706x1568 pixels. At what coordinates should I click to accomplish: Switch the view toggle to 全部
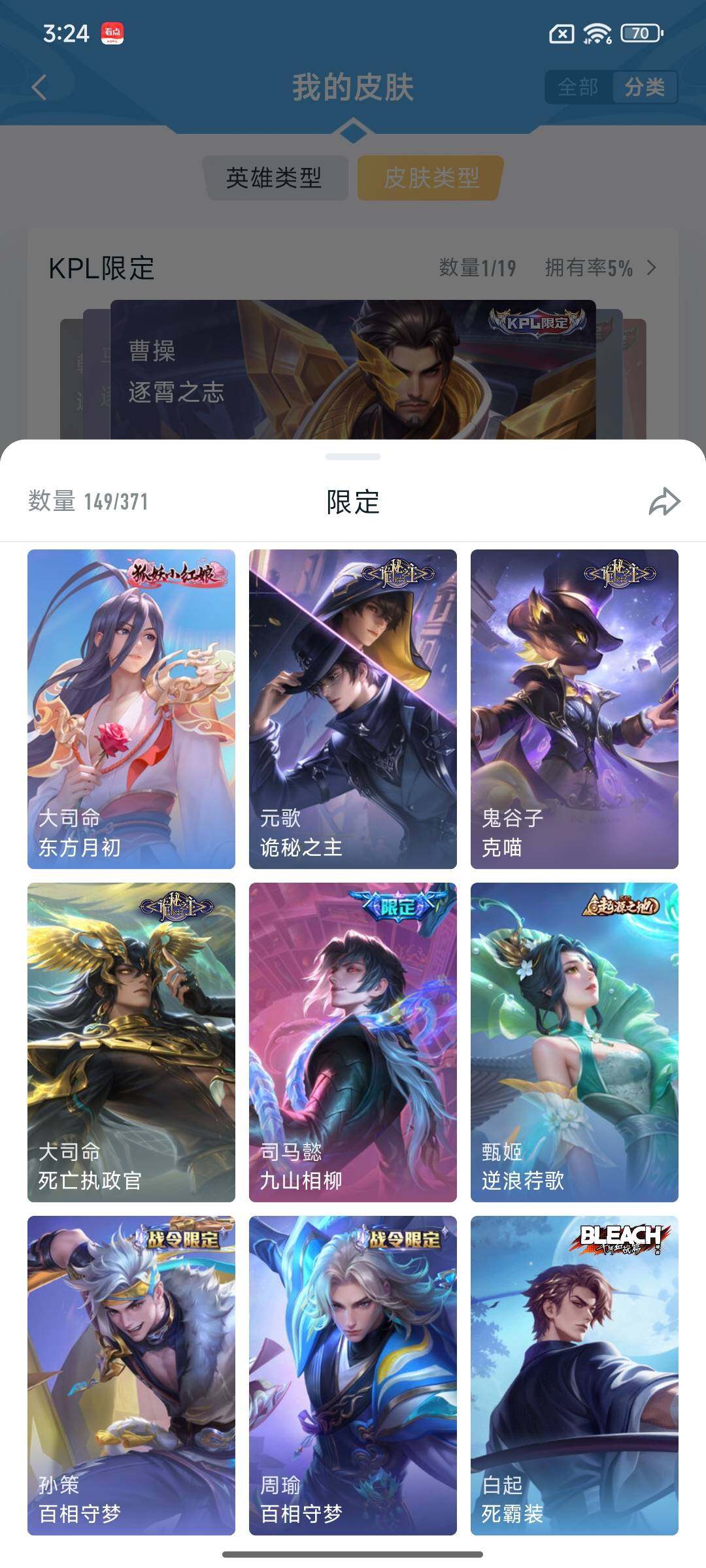[x=578, y=86]
